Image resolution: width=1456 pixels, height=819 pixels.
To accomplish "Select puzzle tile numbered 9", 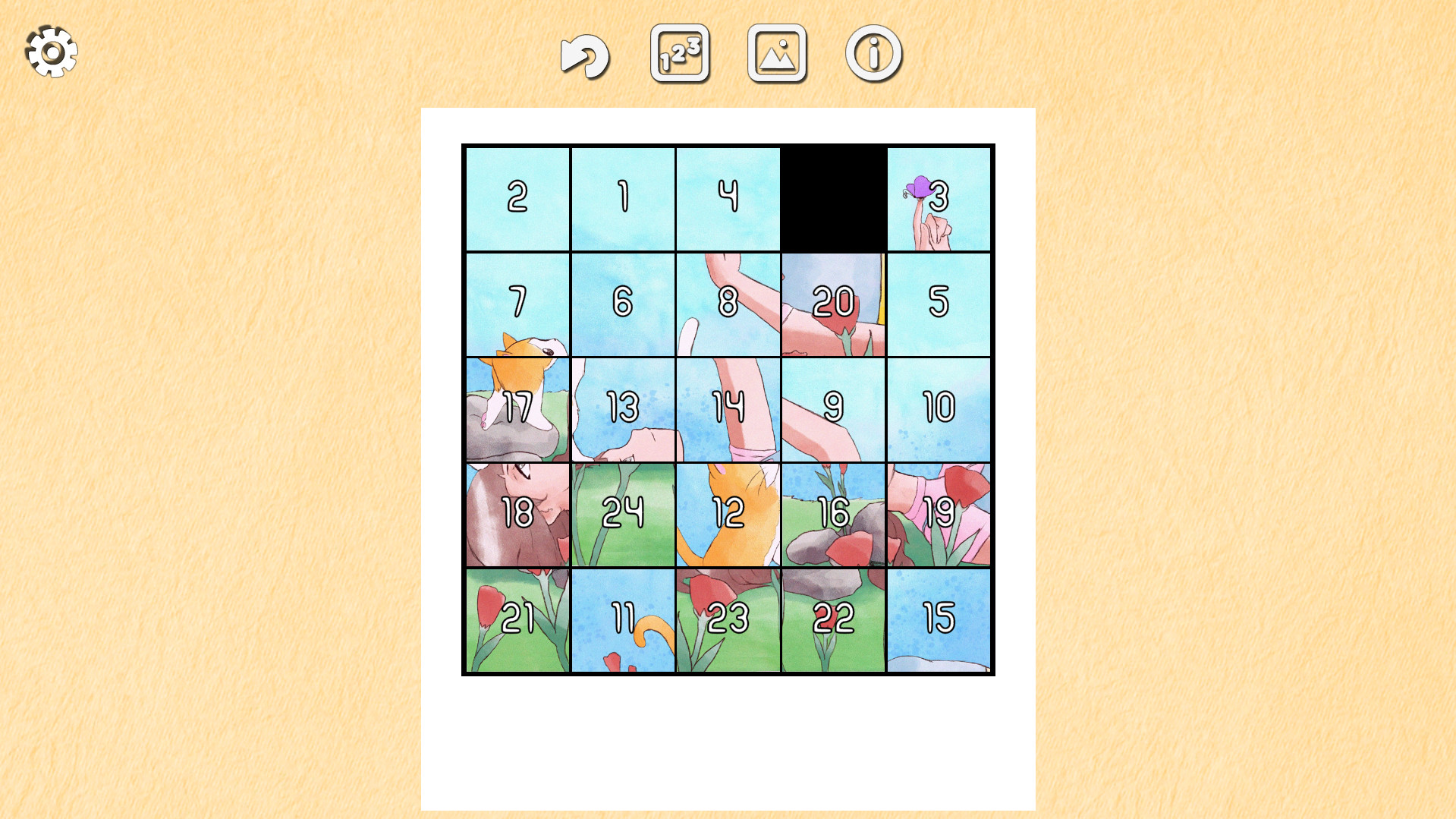I will point(833,410).
